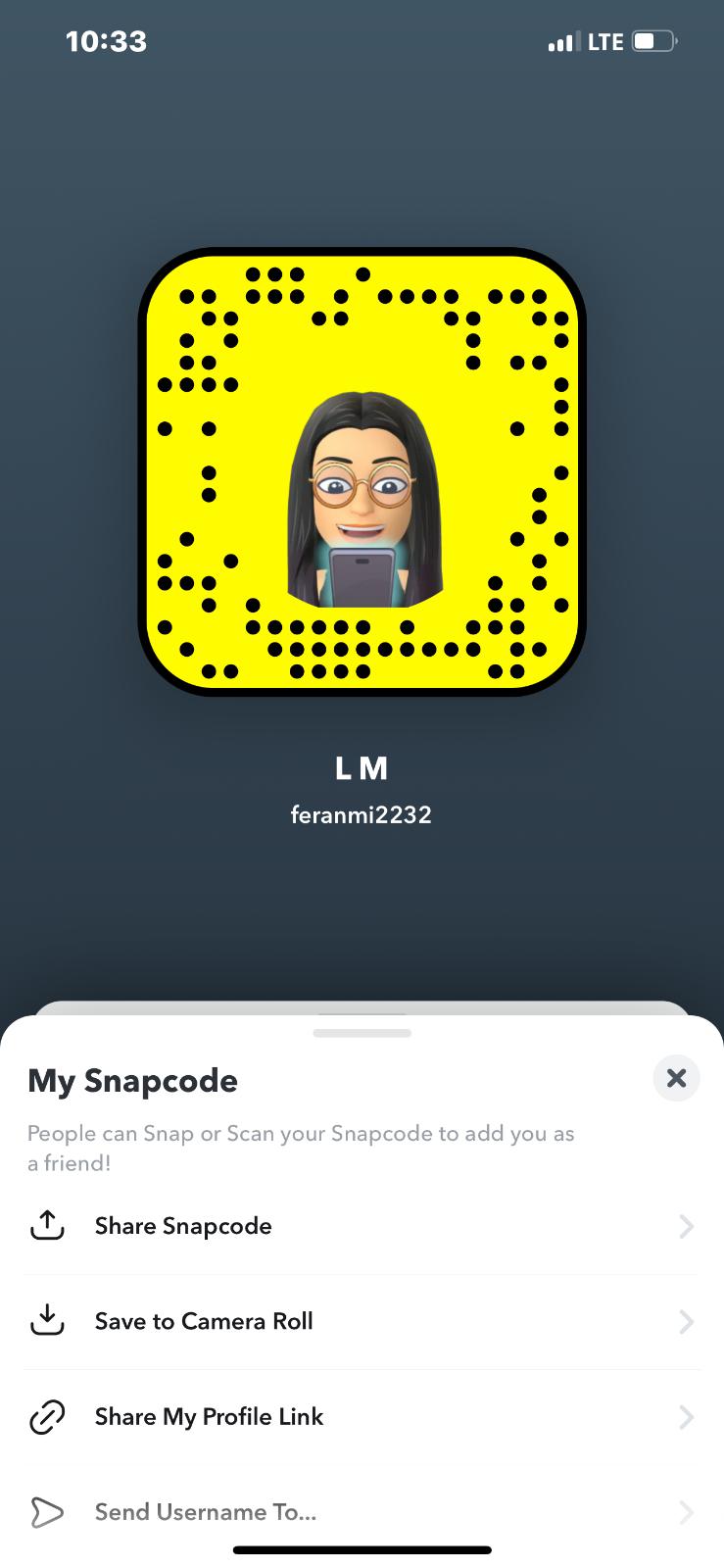This screenshot has width=724, height=1568.
Task: Close the My Snapcode sheet
Action: point(676,1078)
